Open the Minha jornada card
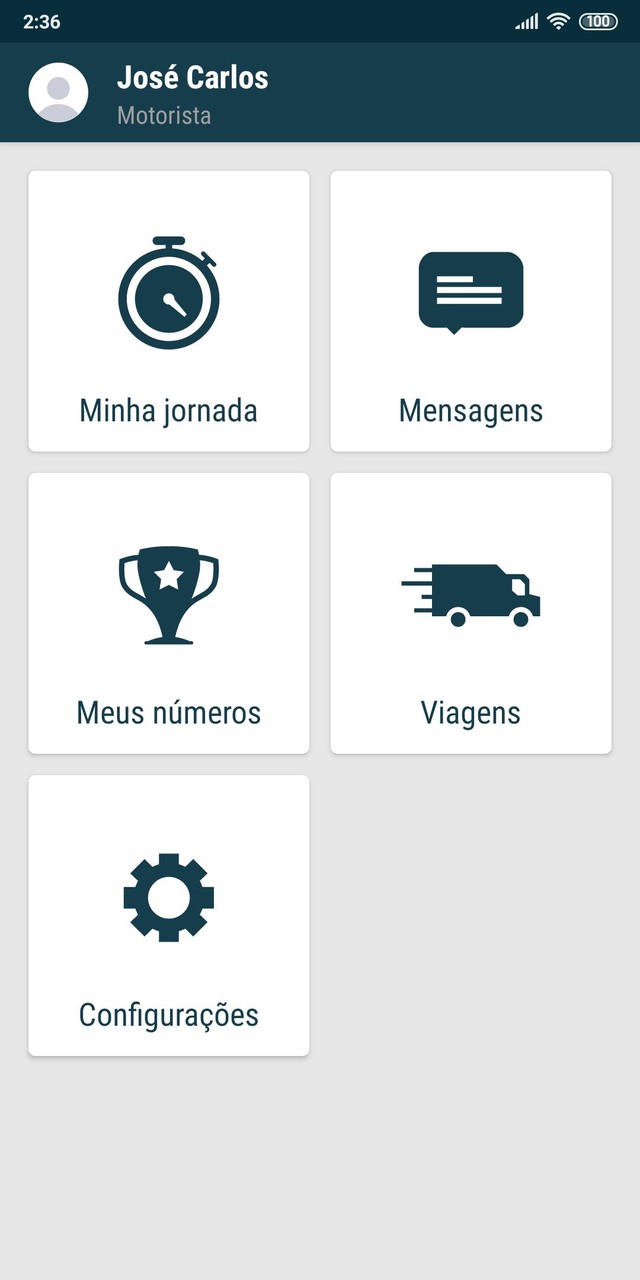The width and height of the screenshot is (640, 1280). pyautogui.click(x=169, y=311)
